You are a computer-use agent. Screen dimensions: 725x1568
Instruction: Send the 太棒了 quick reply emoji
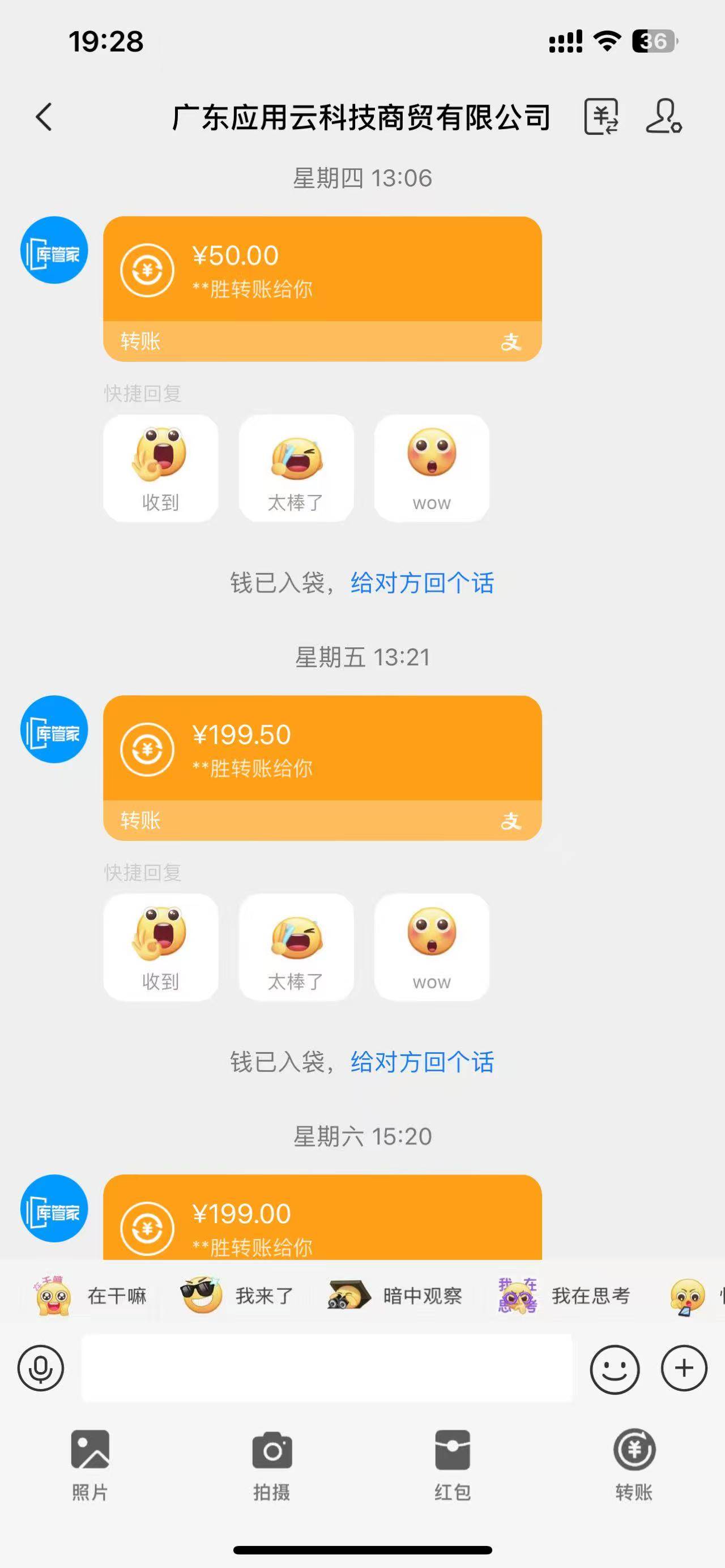(x=296, y=469)
